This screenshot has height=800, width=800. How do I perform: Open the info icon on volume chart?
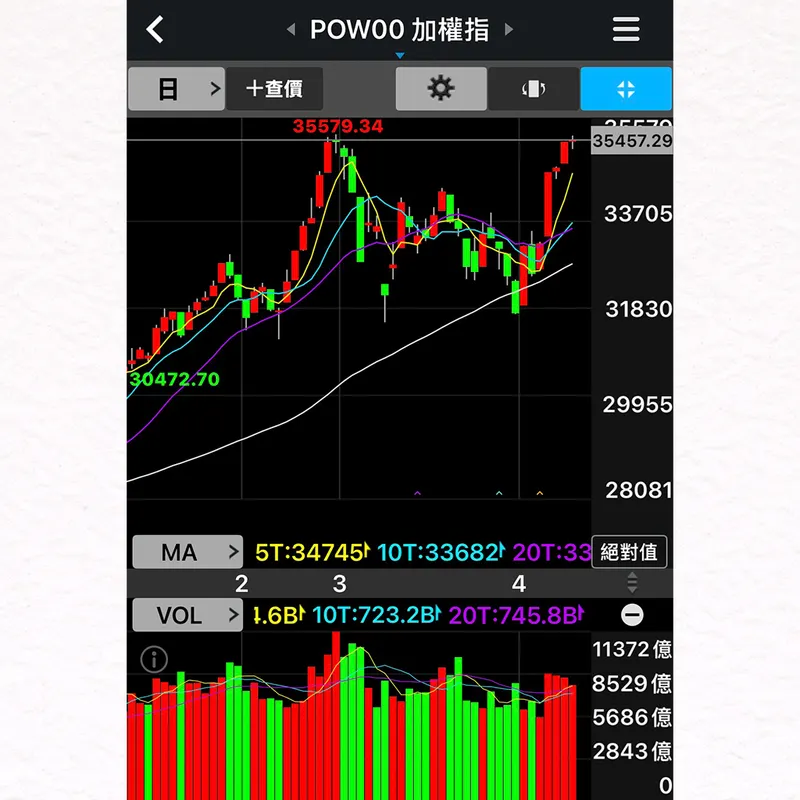[154, 659]
